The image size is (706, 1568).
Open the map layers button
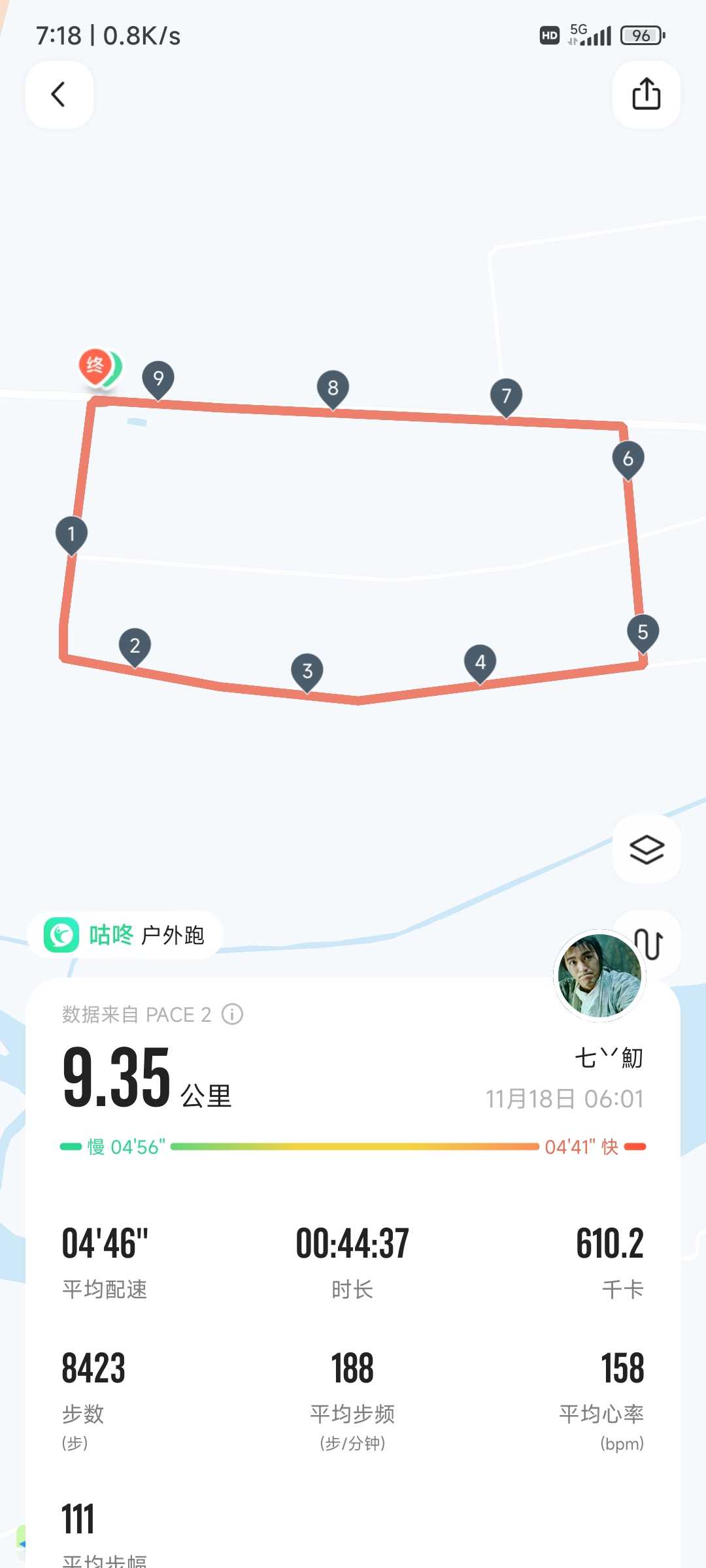[x=647, y=849]
